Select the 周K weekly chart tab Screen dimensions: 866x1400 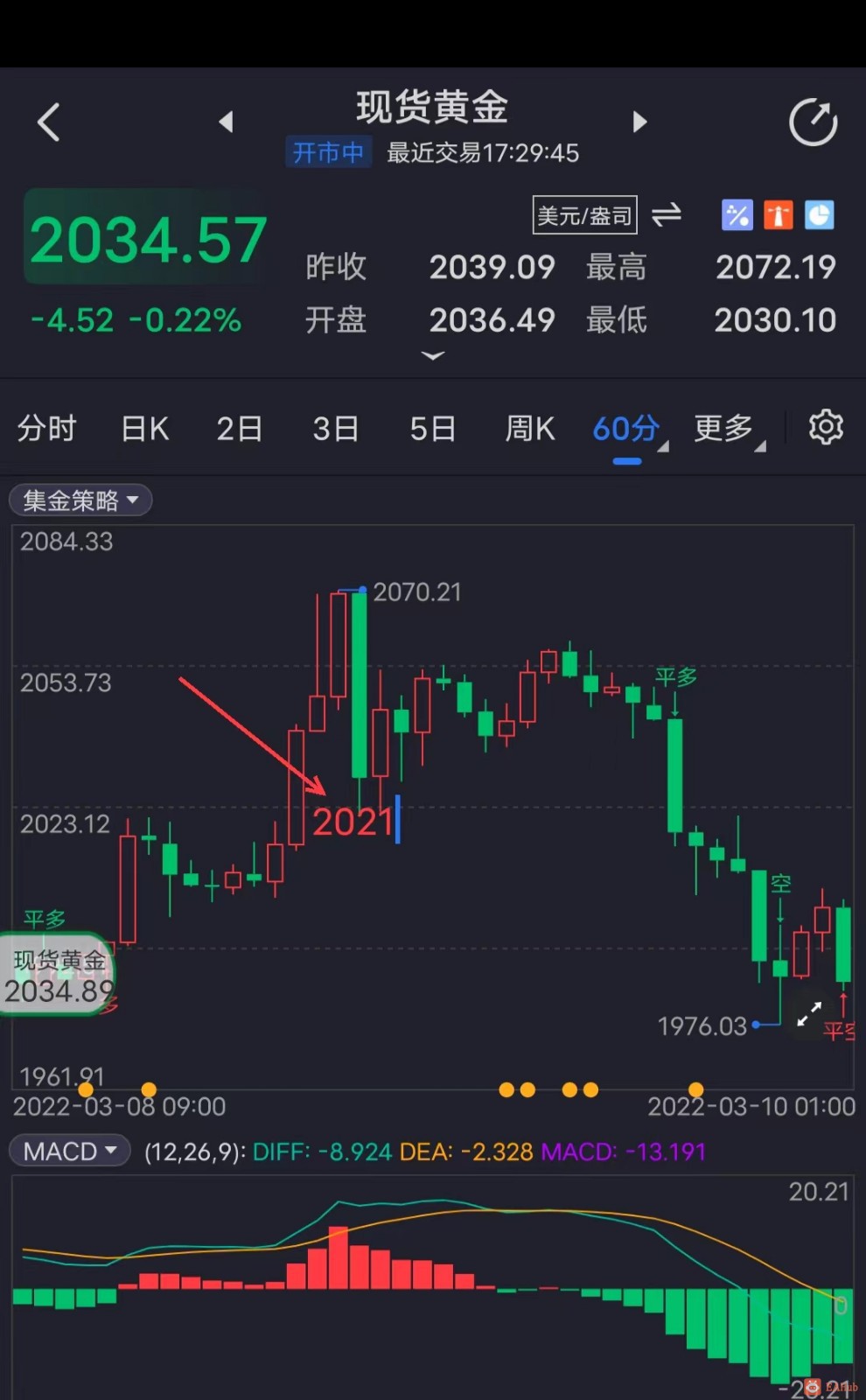coord(529,428)
